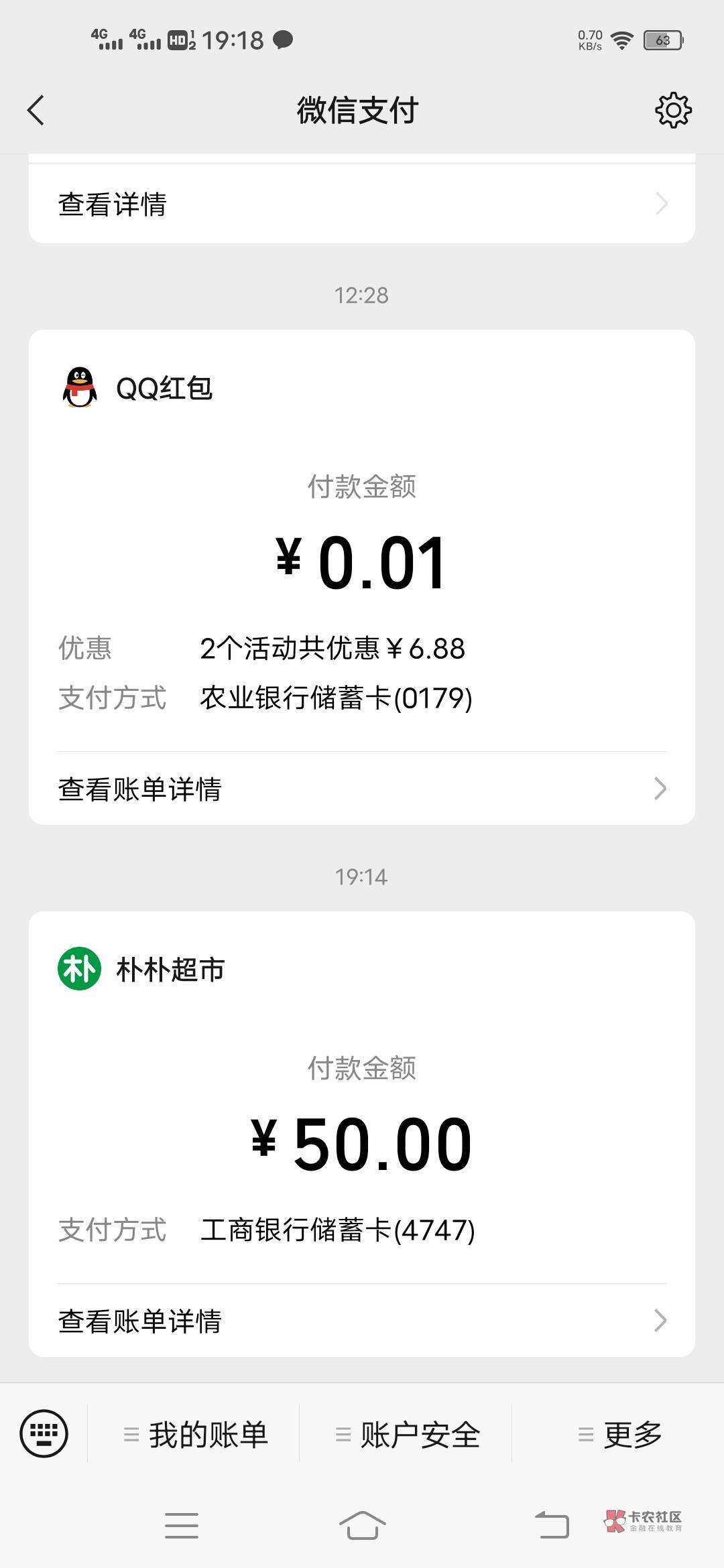Open the 更多 menu
Viewport: 724px width, 1568px height.
coord(618,1435)
